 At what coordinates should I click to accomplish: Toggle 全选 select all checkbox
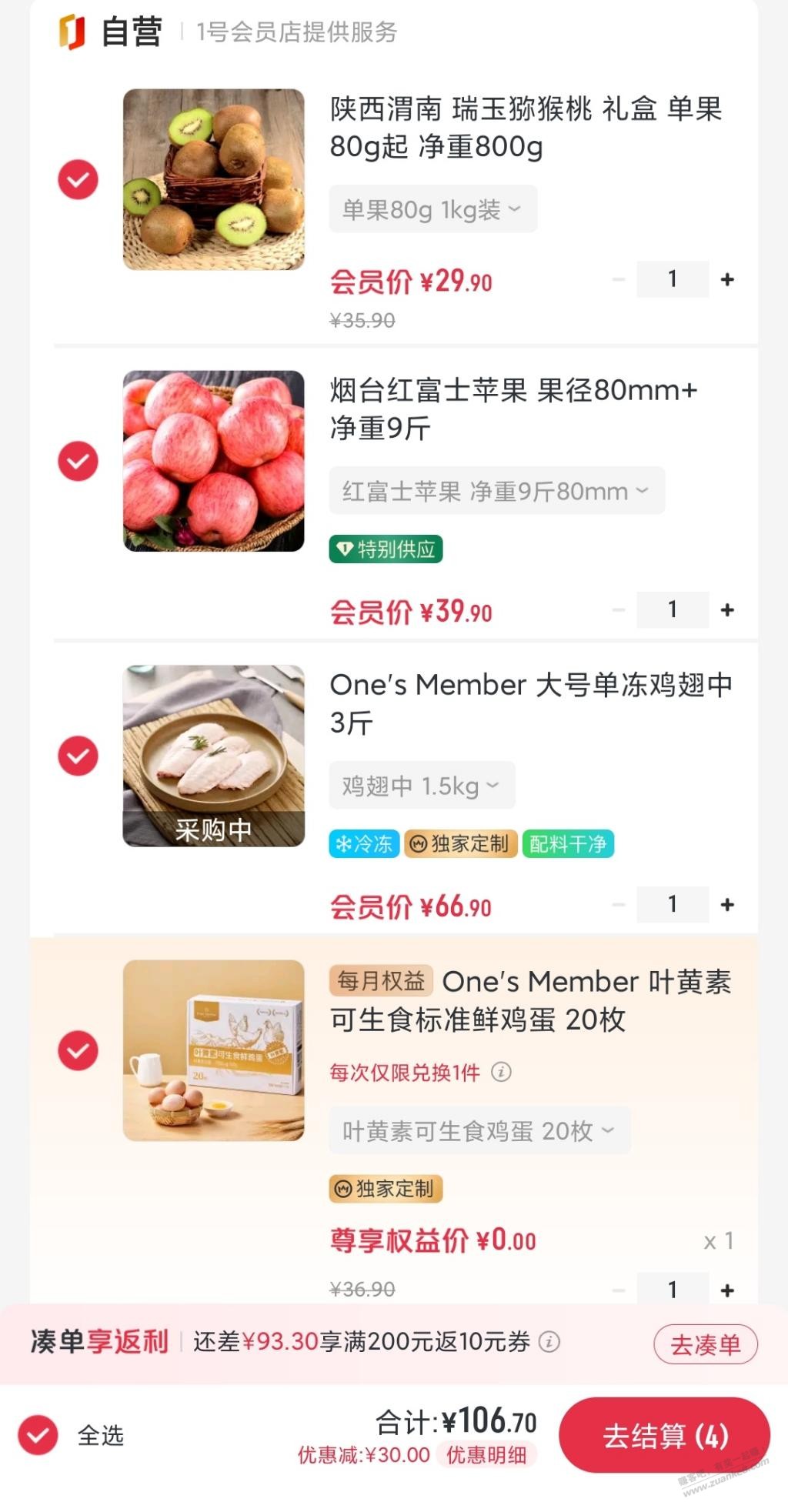[x=38, y=1435]
